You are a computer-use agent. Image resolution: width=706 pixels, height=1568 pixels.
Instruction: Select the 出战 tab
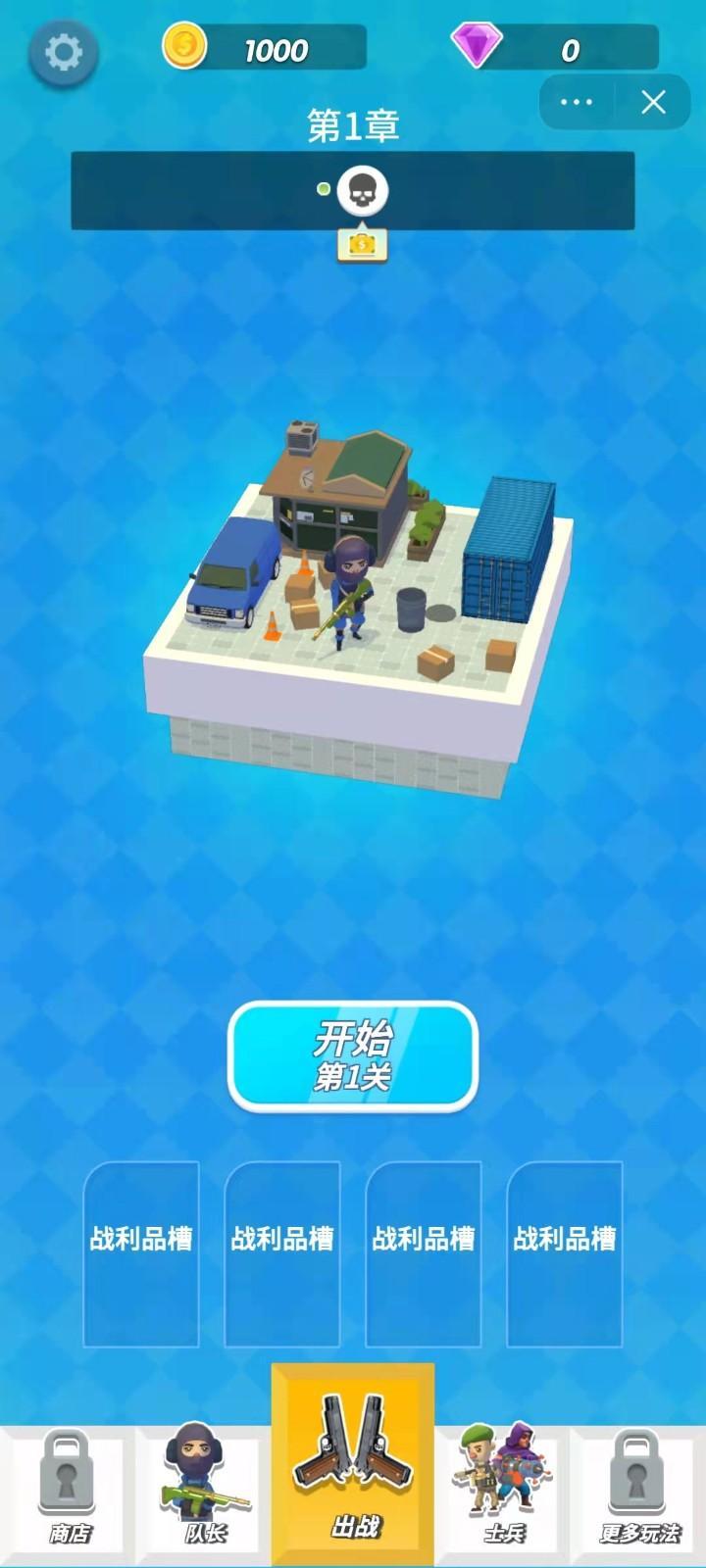coord(353,1465)
